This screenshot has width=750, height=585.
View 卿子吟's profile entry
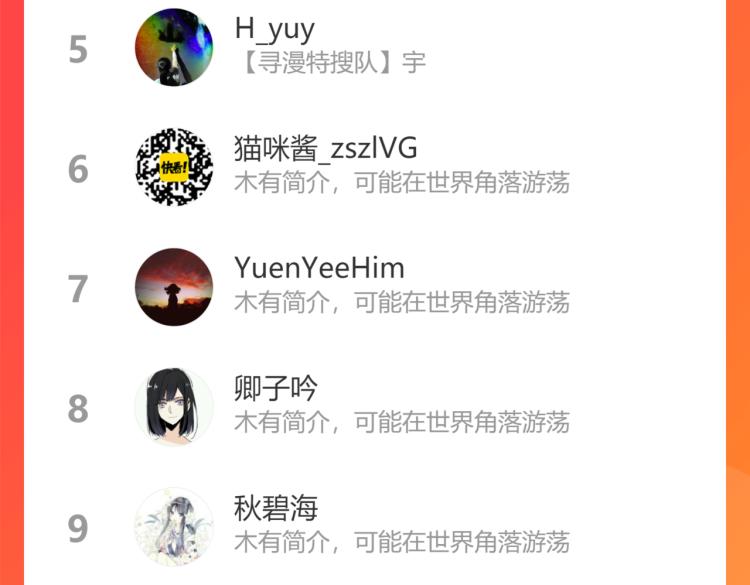375,408
